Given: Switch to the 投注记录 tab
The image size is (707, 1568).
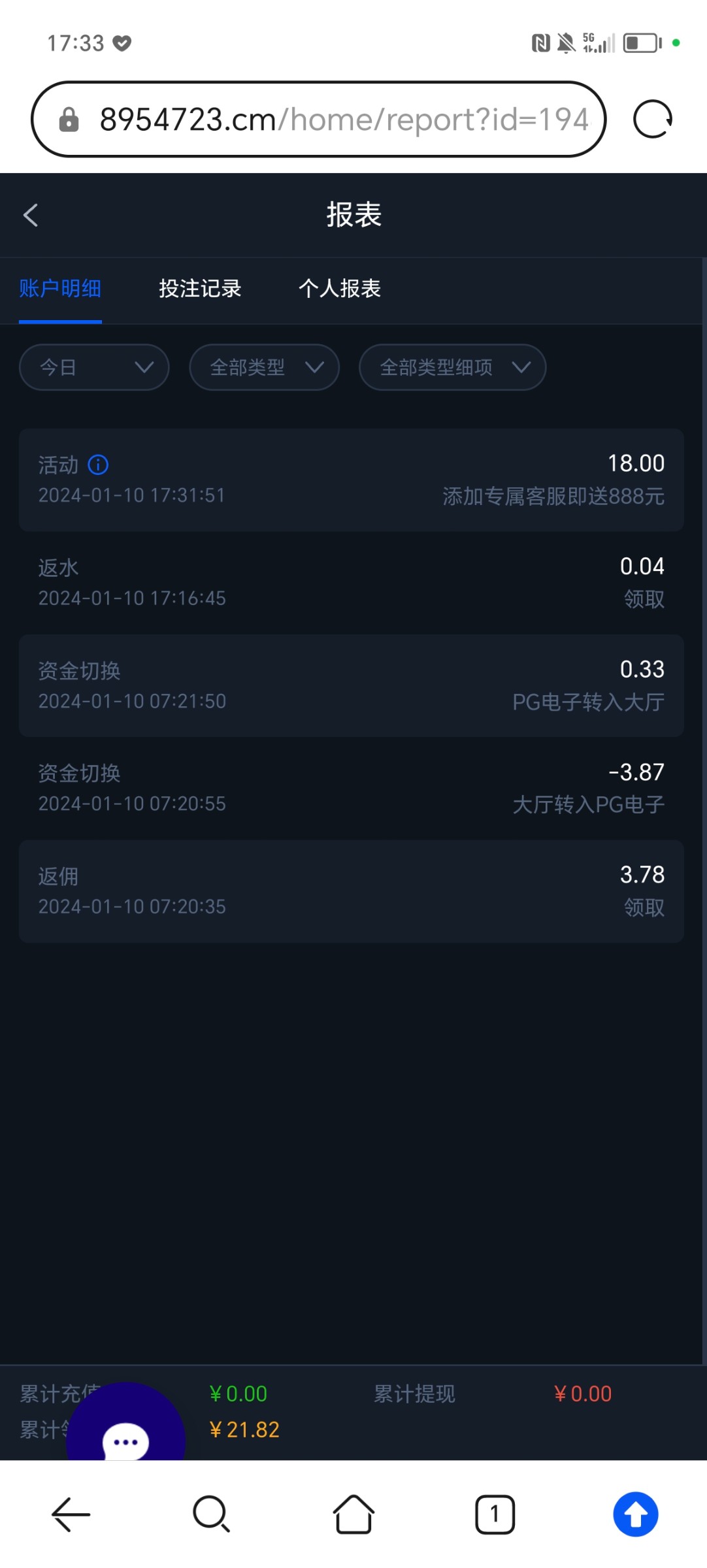Looking at the screenshot, I should coord(200,288).
